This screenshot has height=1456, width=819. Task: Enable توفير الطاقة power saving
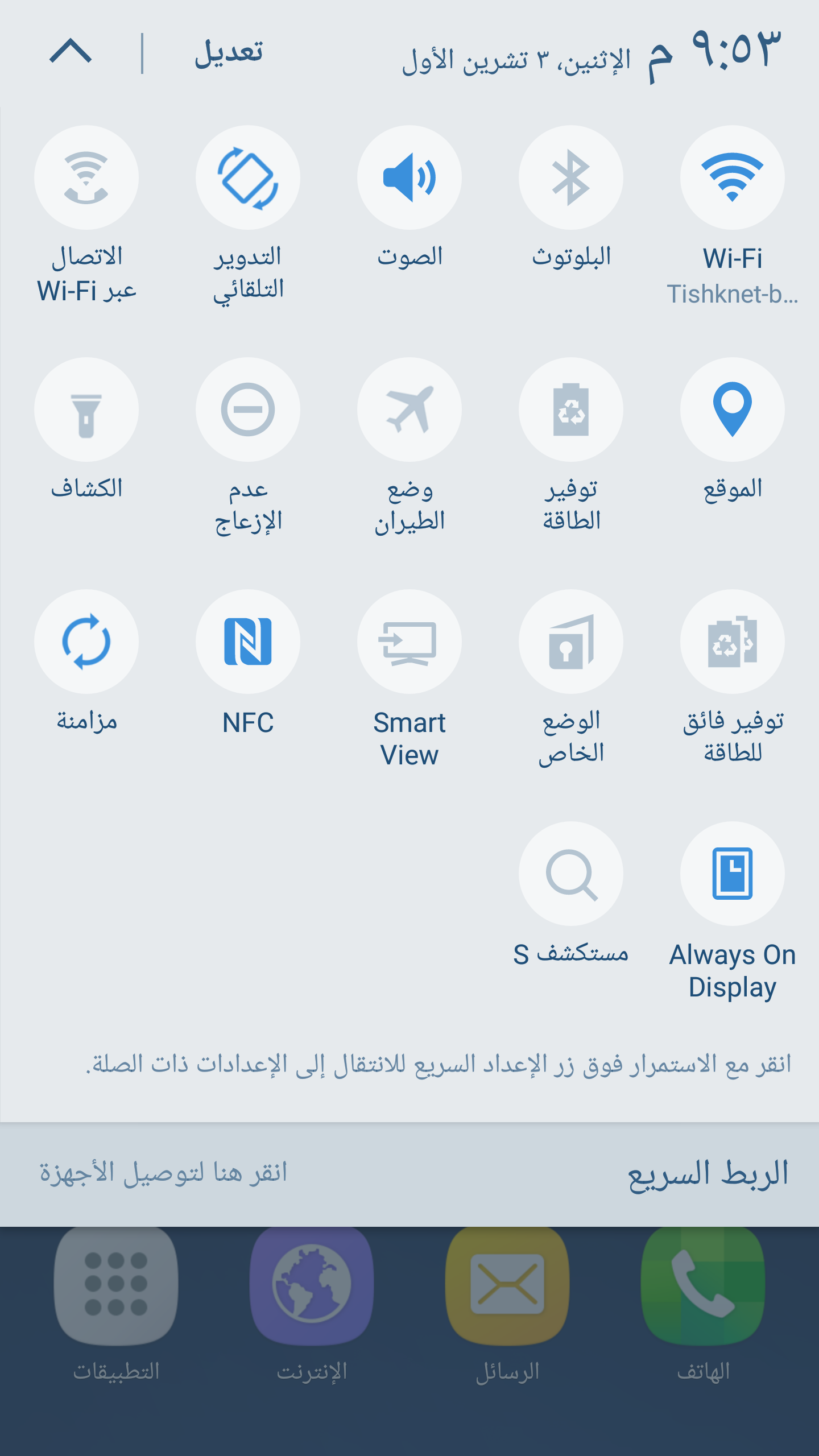pyautogui.click(x=570, y=410)
